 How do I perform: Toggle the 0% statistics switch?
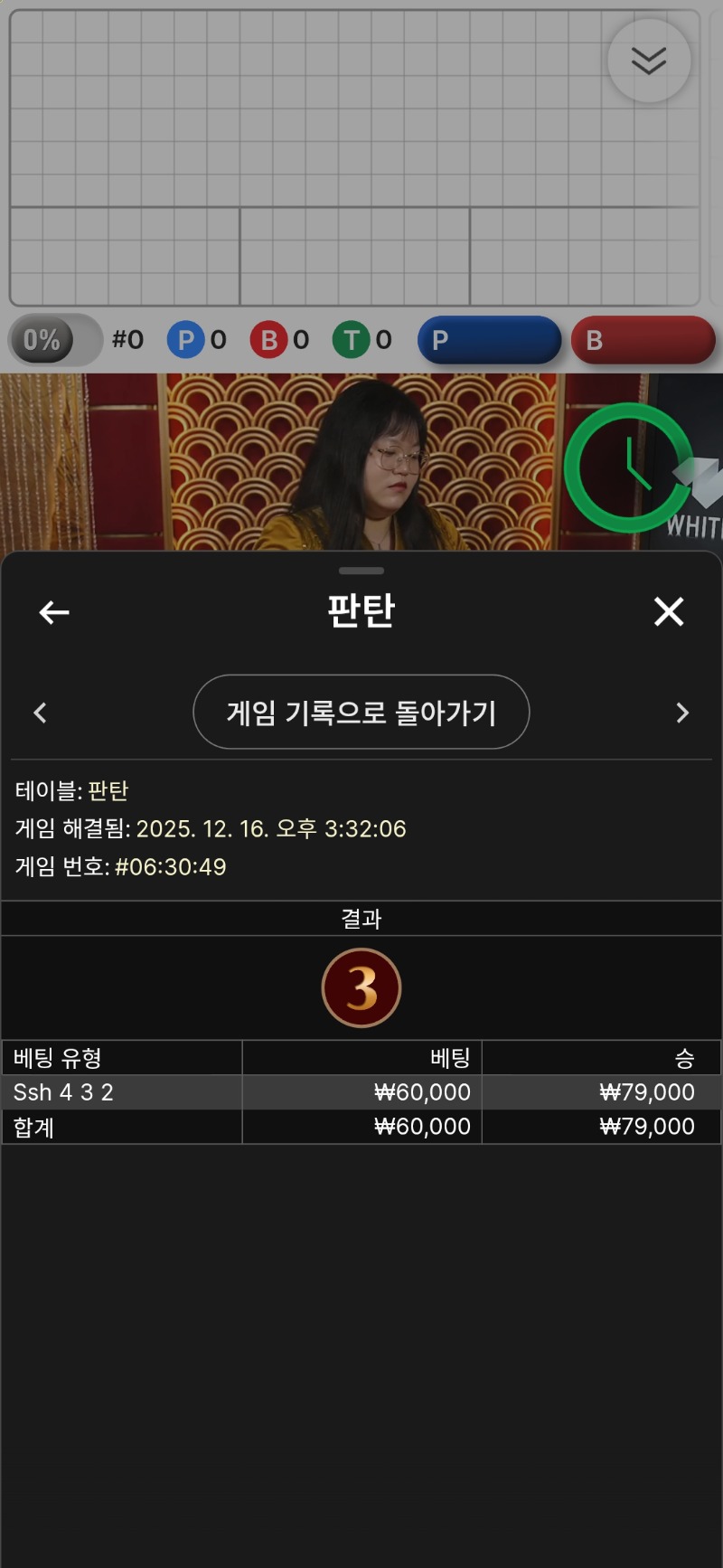(55, 340)
